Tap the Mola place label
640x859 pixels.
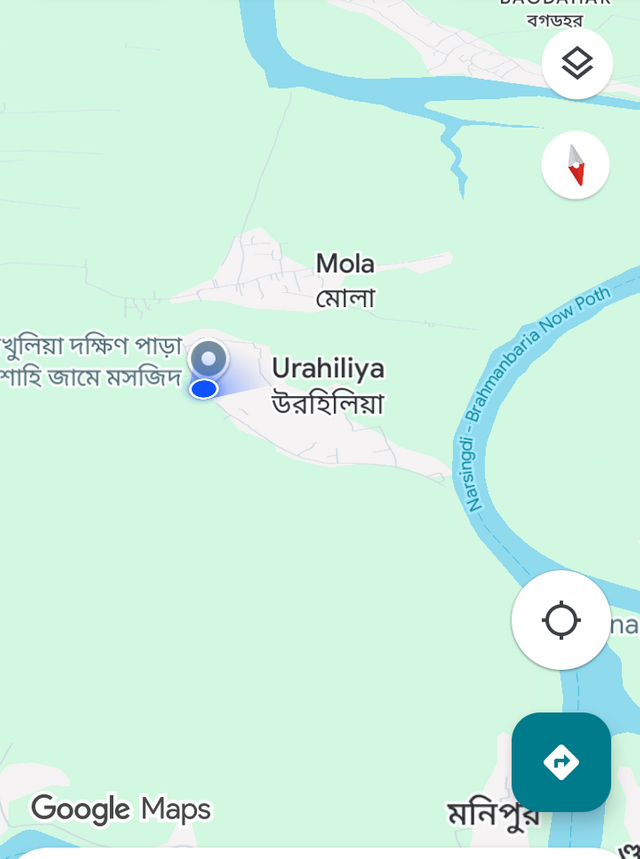click(345, 279)
